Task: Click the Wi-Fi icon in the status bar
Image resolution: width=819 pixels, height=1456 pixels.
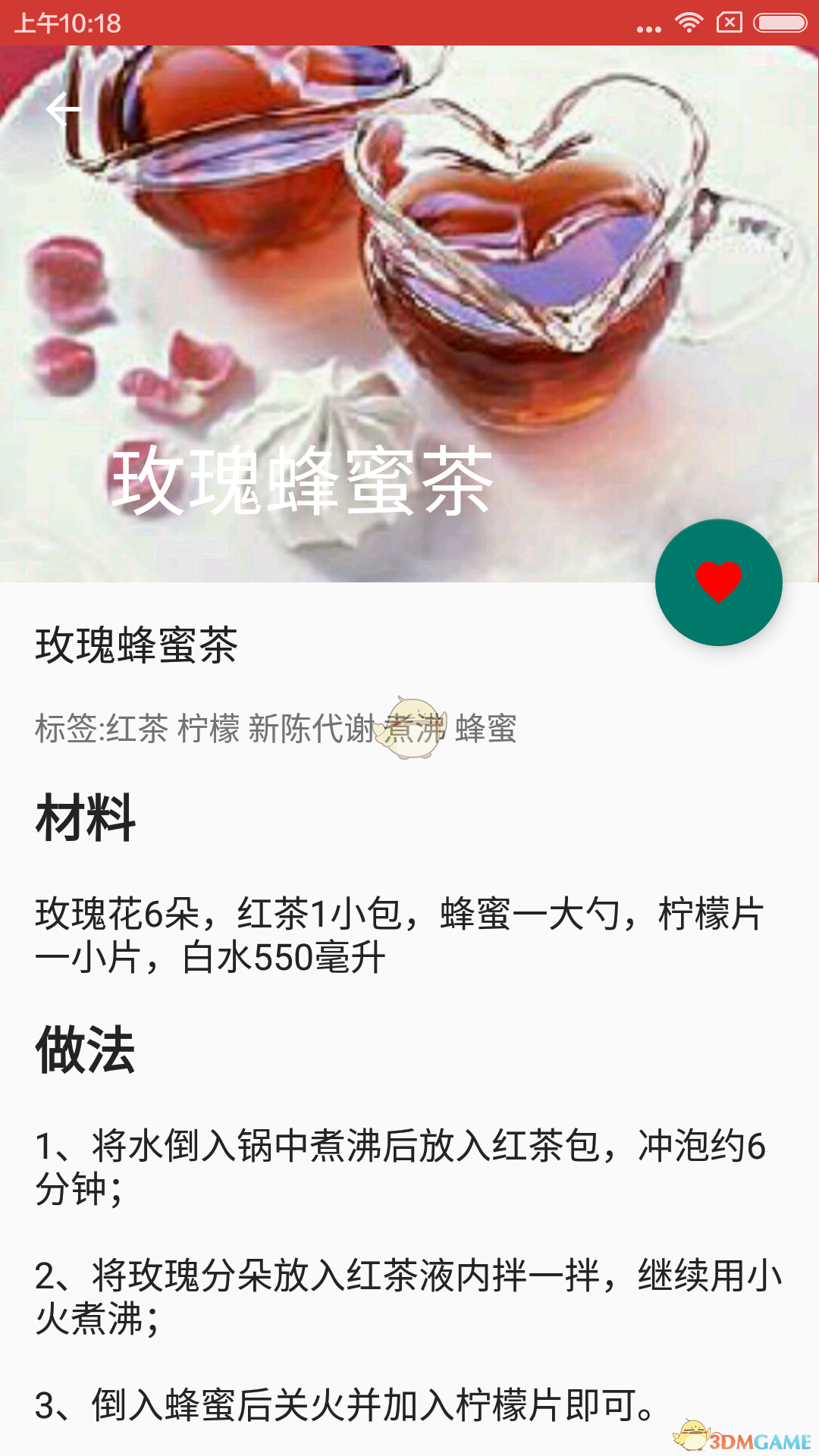Action: [x=689, y=23]
